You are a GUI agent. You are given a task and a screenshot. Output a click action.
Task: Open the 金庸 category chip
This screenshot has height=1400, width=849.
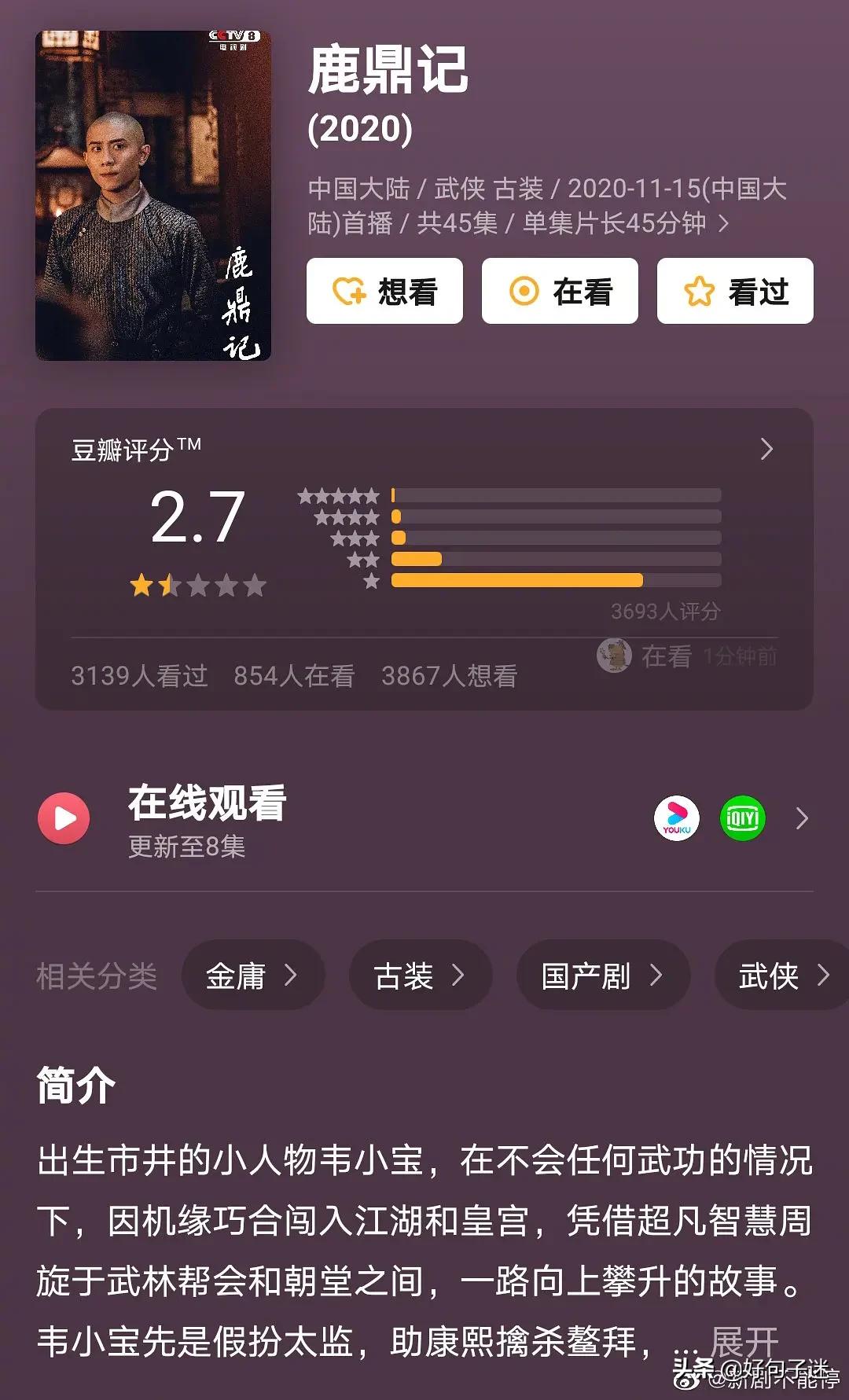[253, 976]
